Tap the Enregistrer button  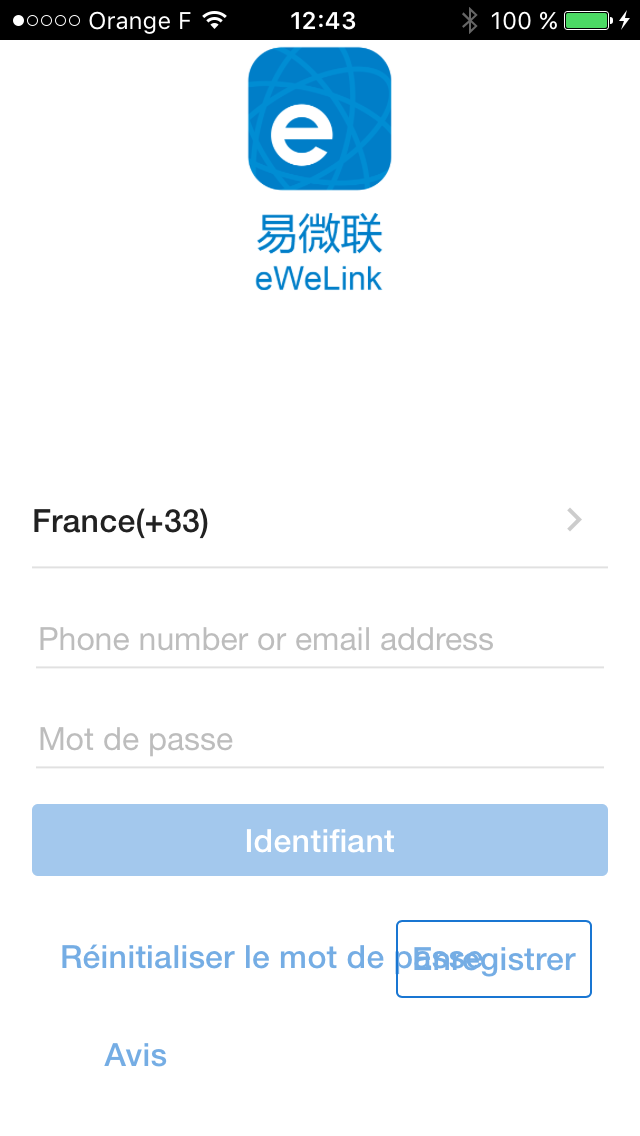tap(494, 958)
